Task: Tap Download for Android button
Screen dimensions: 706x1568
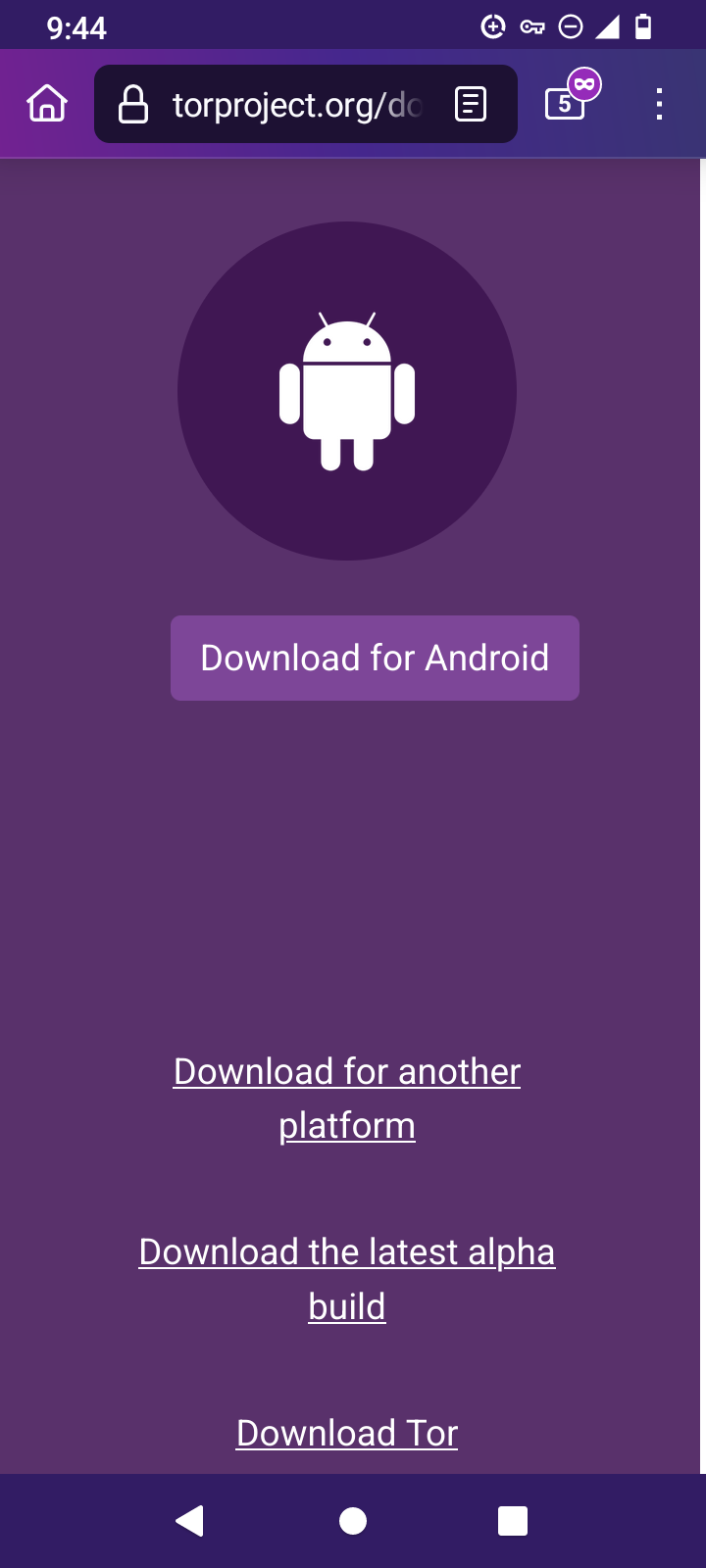Action: (375, 658)
